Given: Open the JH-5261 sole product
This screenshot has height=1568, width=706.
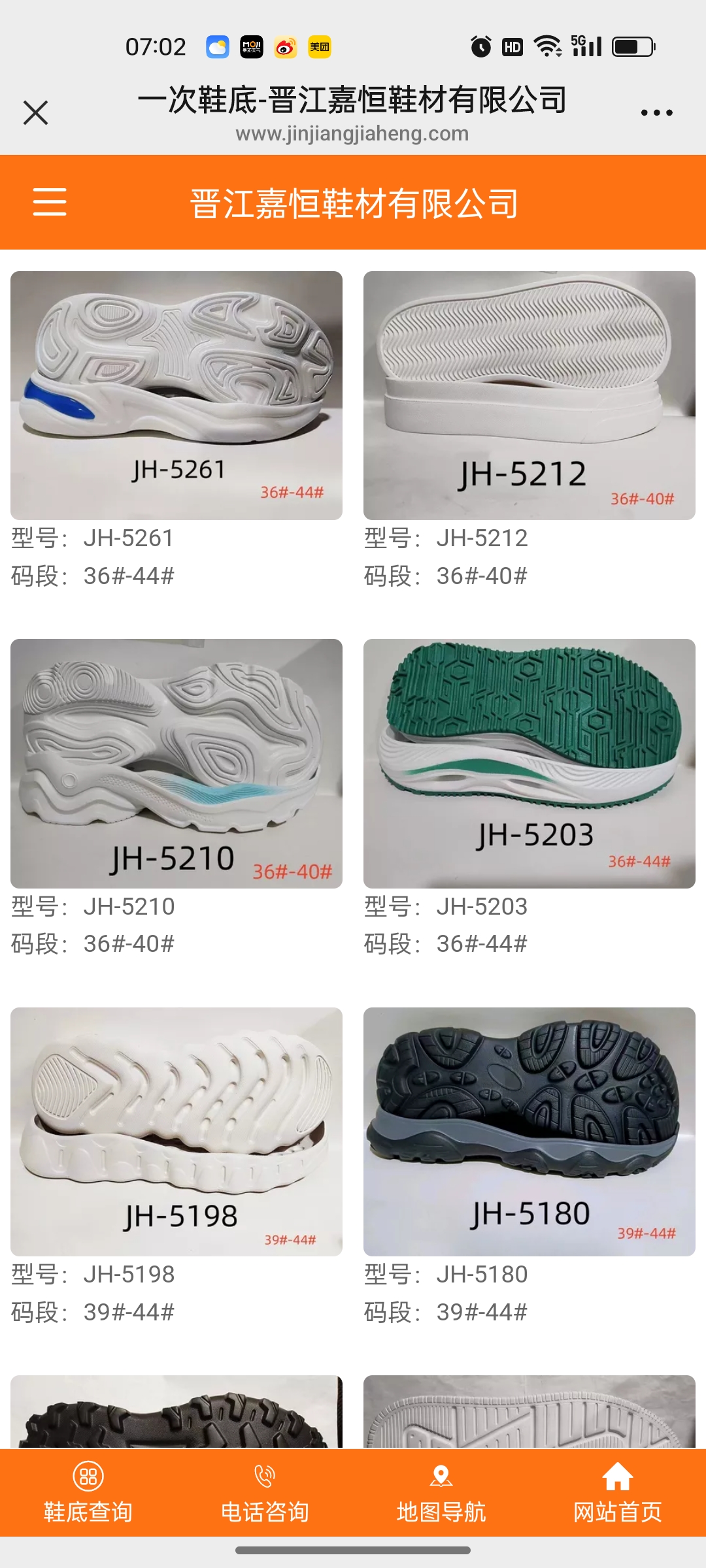Looking at the screenshot, I should pyautogui.click(x=176, y=395).
